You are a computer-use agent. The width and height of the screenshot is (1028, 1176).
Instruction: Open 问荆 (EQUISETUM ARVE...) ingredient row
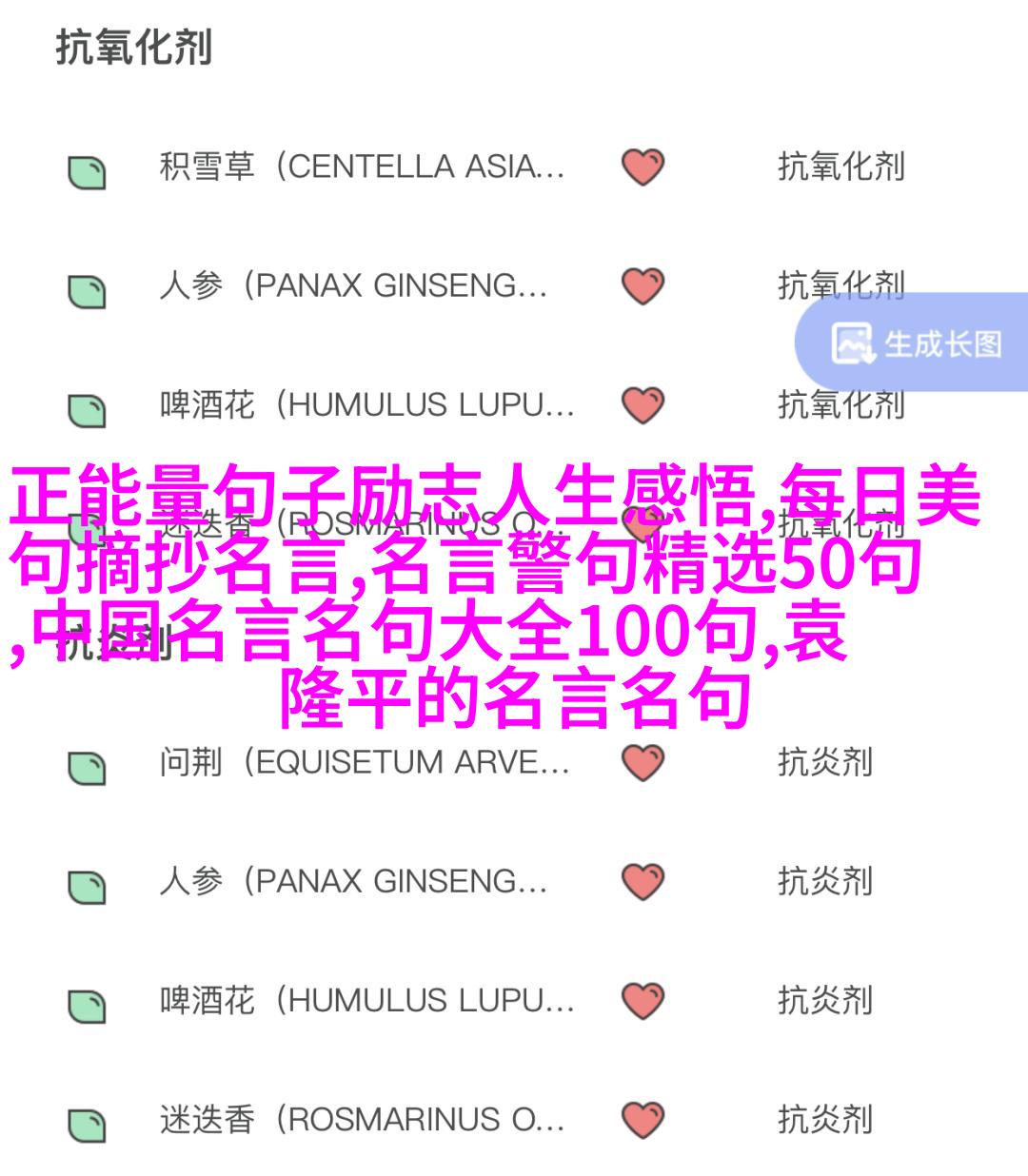click(x=364, y=762)
